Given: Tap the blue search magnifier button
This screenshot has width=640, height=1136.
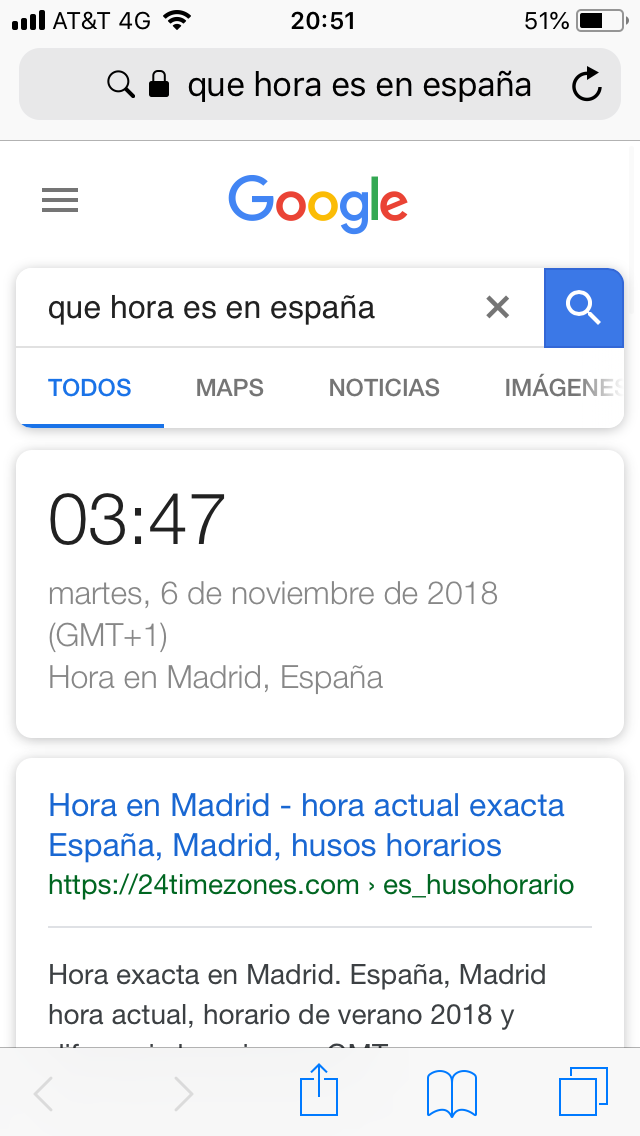Looking at the screenshot, I should click(583, 307).
